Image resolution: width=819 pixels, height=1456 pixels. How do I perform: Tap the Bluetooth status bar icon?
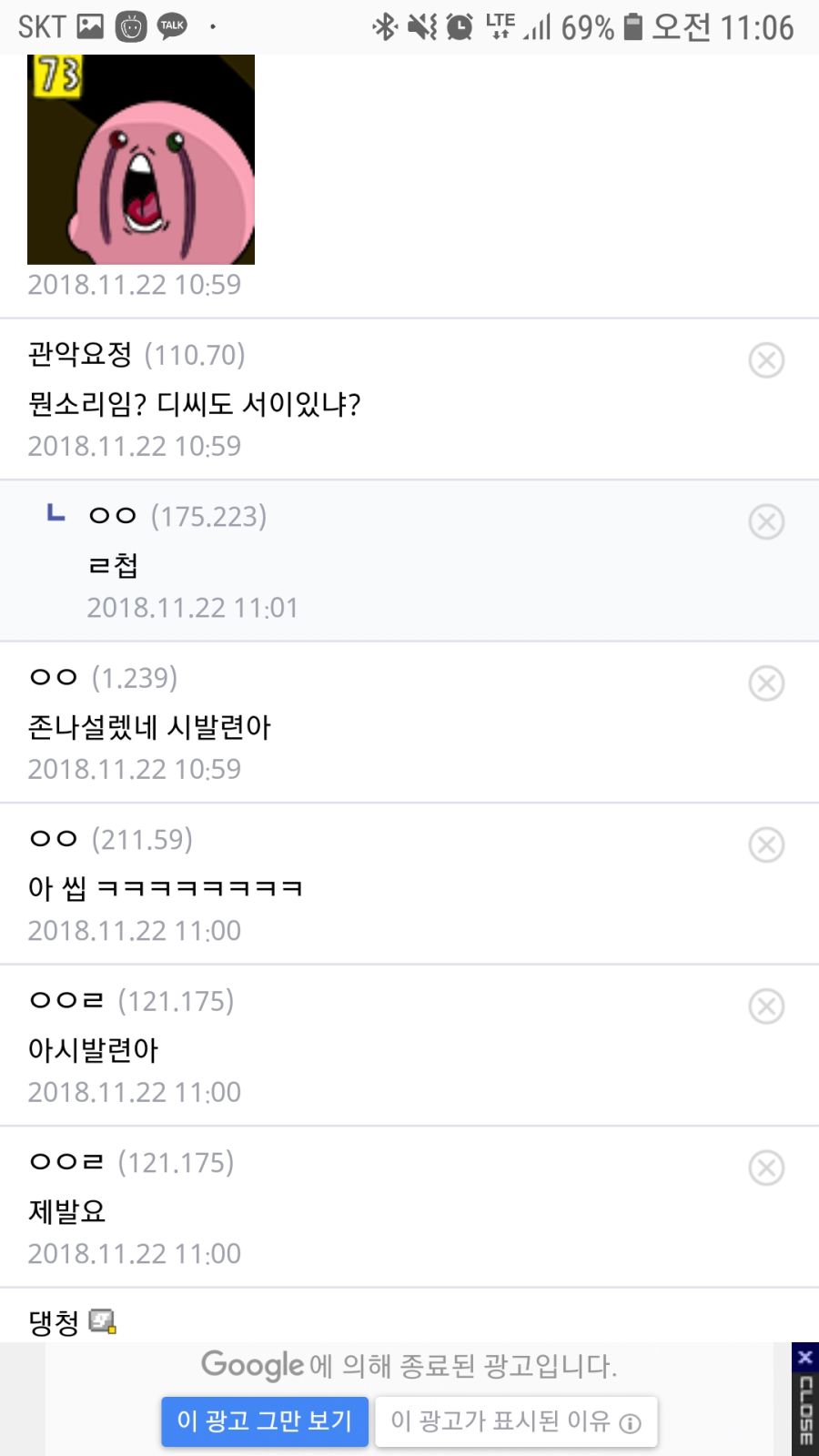(386, 26)
